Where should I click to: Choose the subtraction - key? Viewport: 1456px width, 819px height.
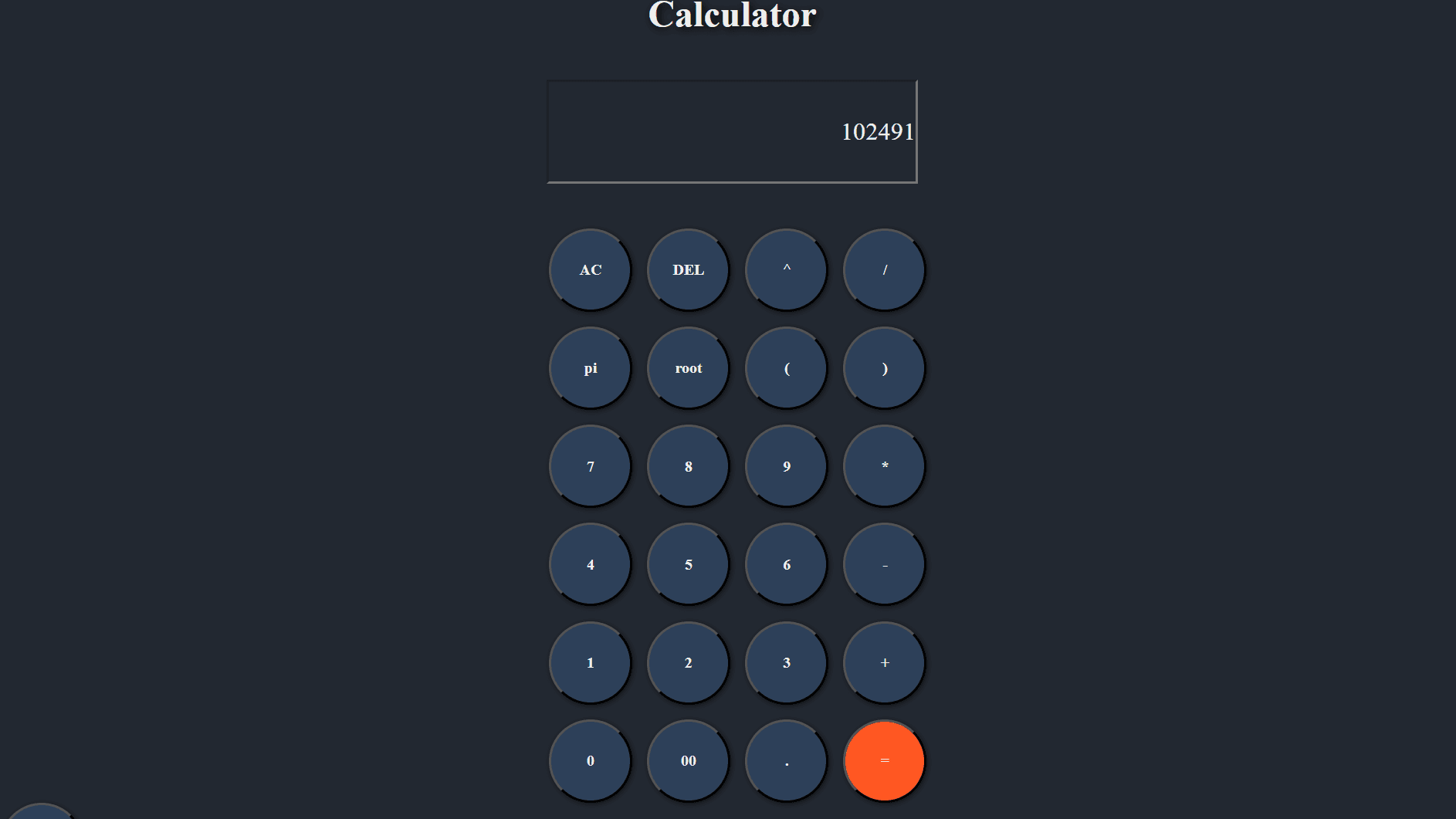[884, 563]
